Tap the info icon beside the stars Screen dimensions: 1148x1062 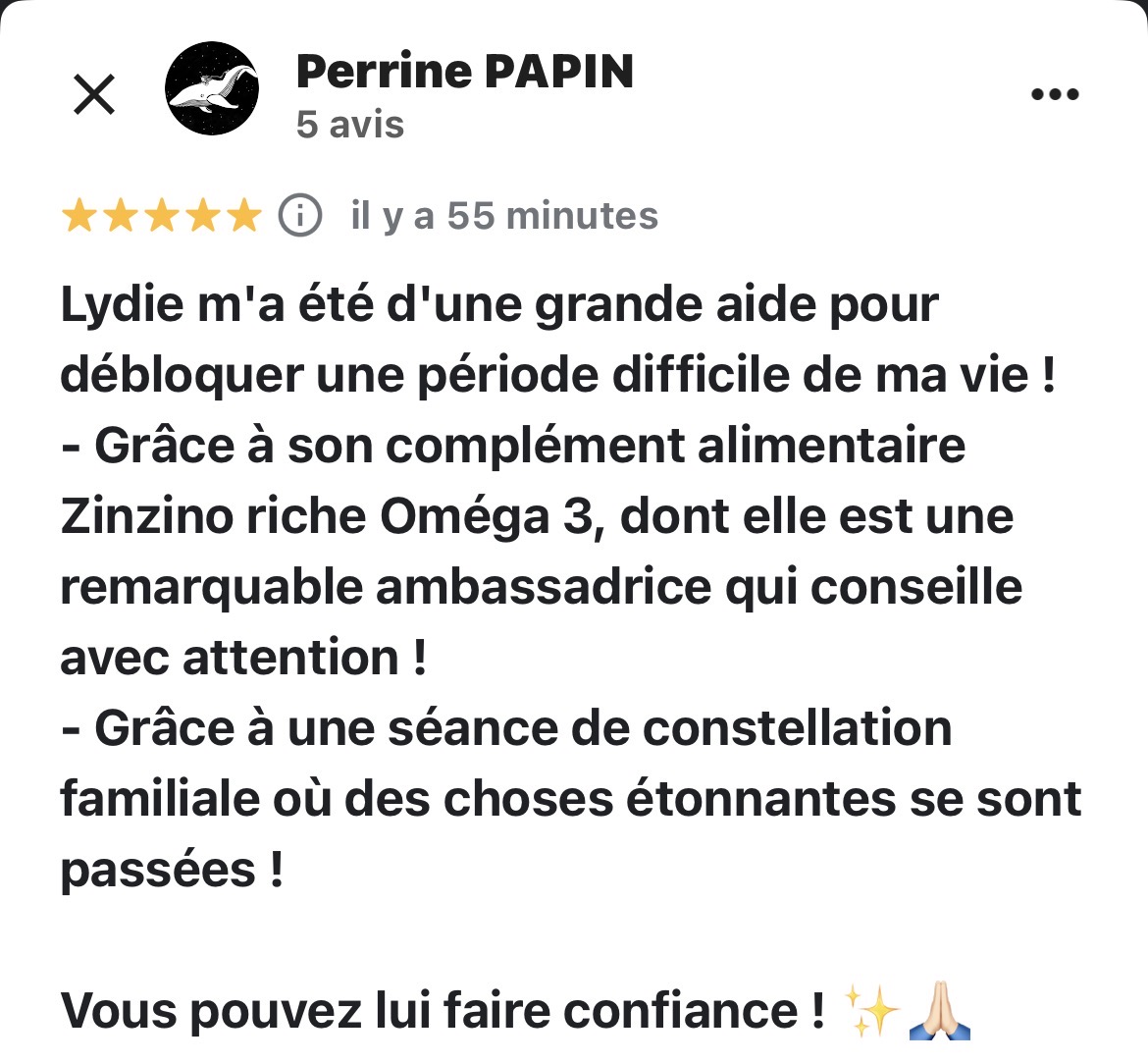click(300, 216)
